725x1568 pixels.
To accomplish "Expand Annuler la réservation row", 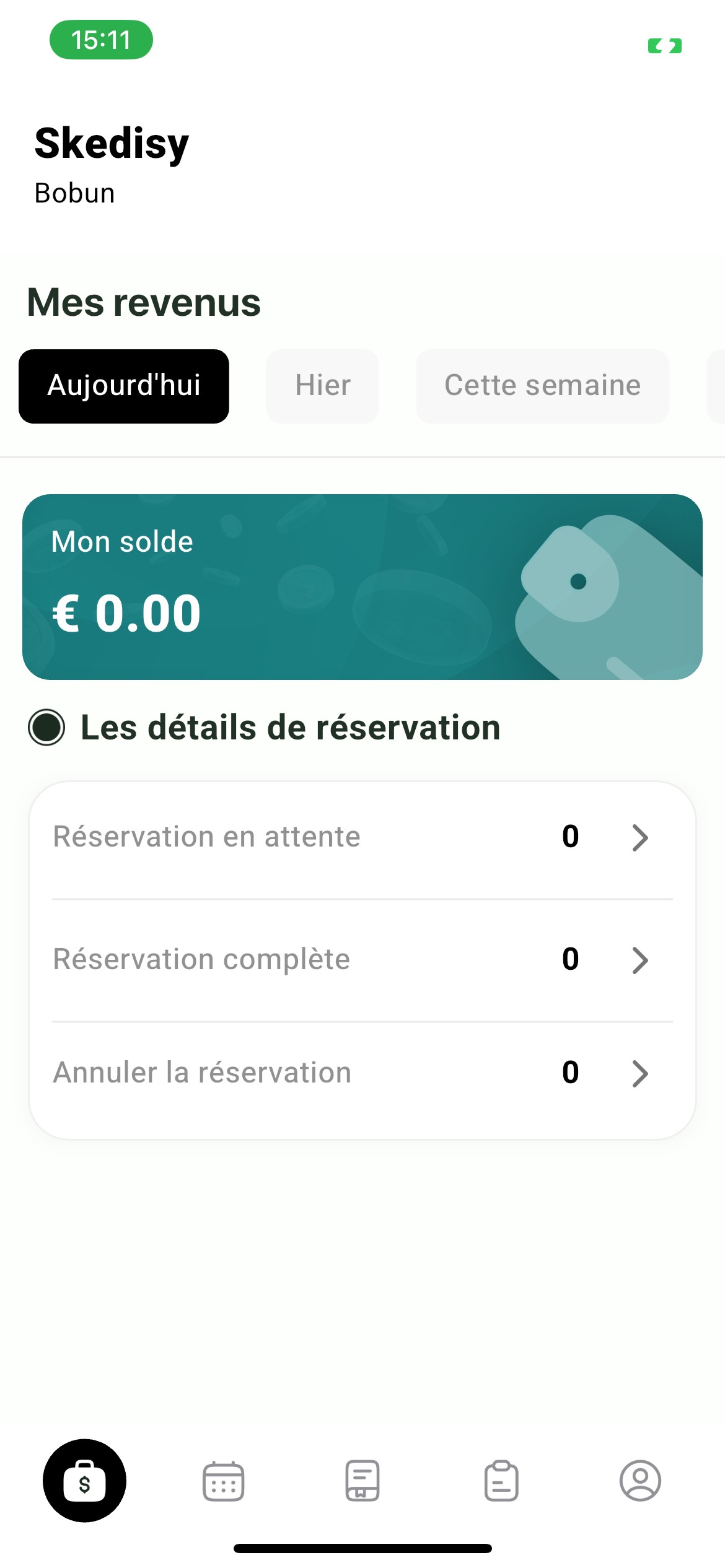I will click(641, 1073).
